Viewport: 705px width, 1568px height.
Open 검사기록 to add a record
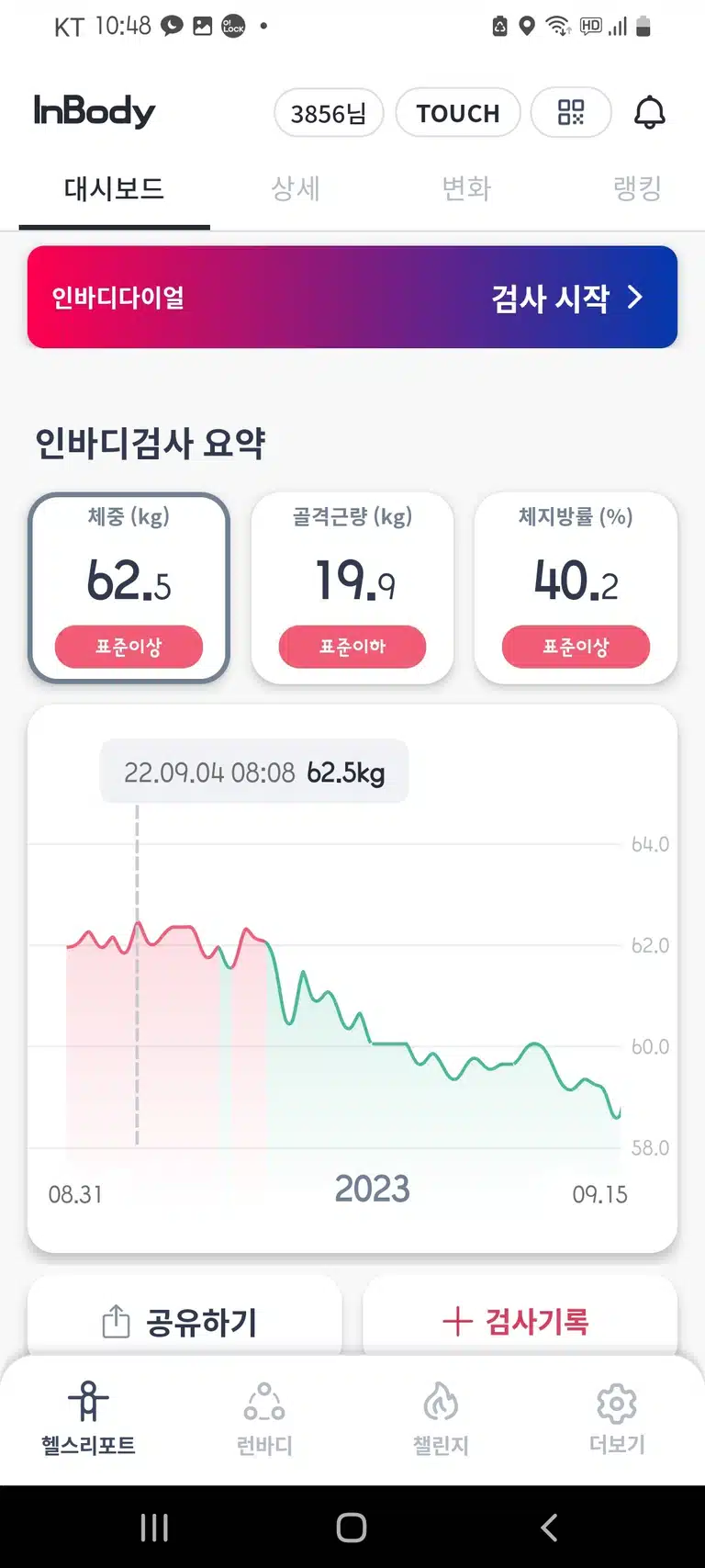pyautogui.click(x=520, y=1319)
